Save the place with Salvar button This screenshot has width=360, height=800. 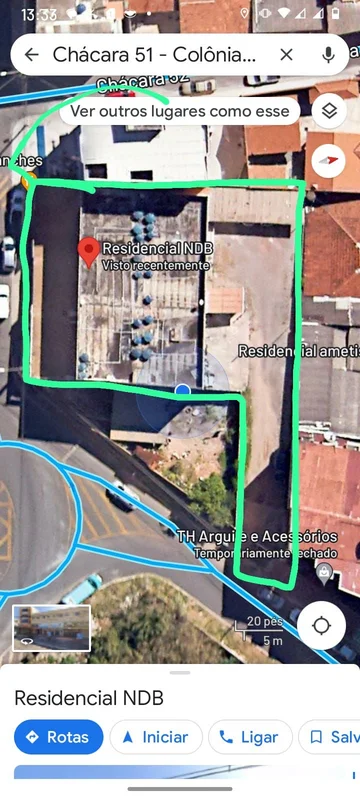tap(329, 737)
